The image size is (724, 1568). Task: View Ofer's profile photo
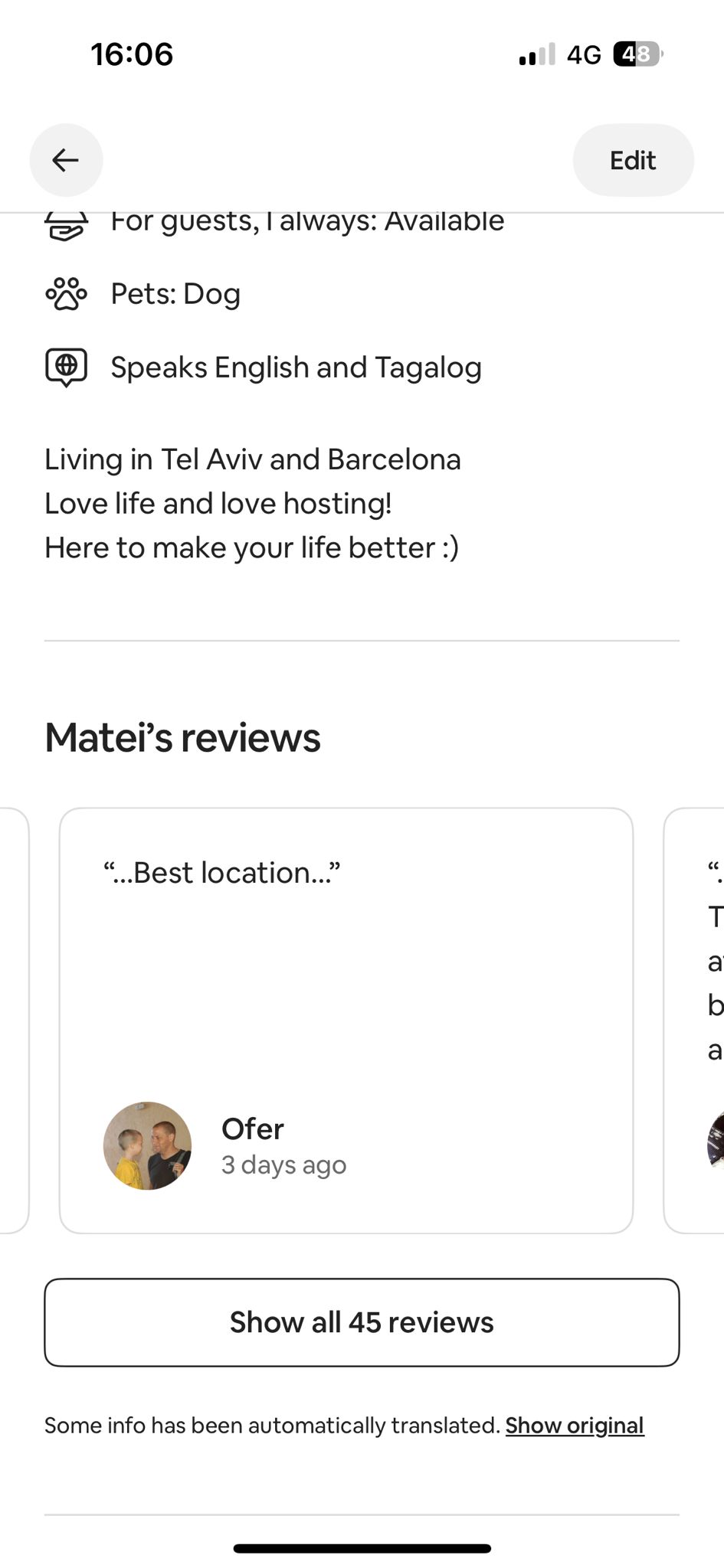click(147, 1145)
